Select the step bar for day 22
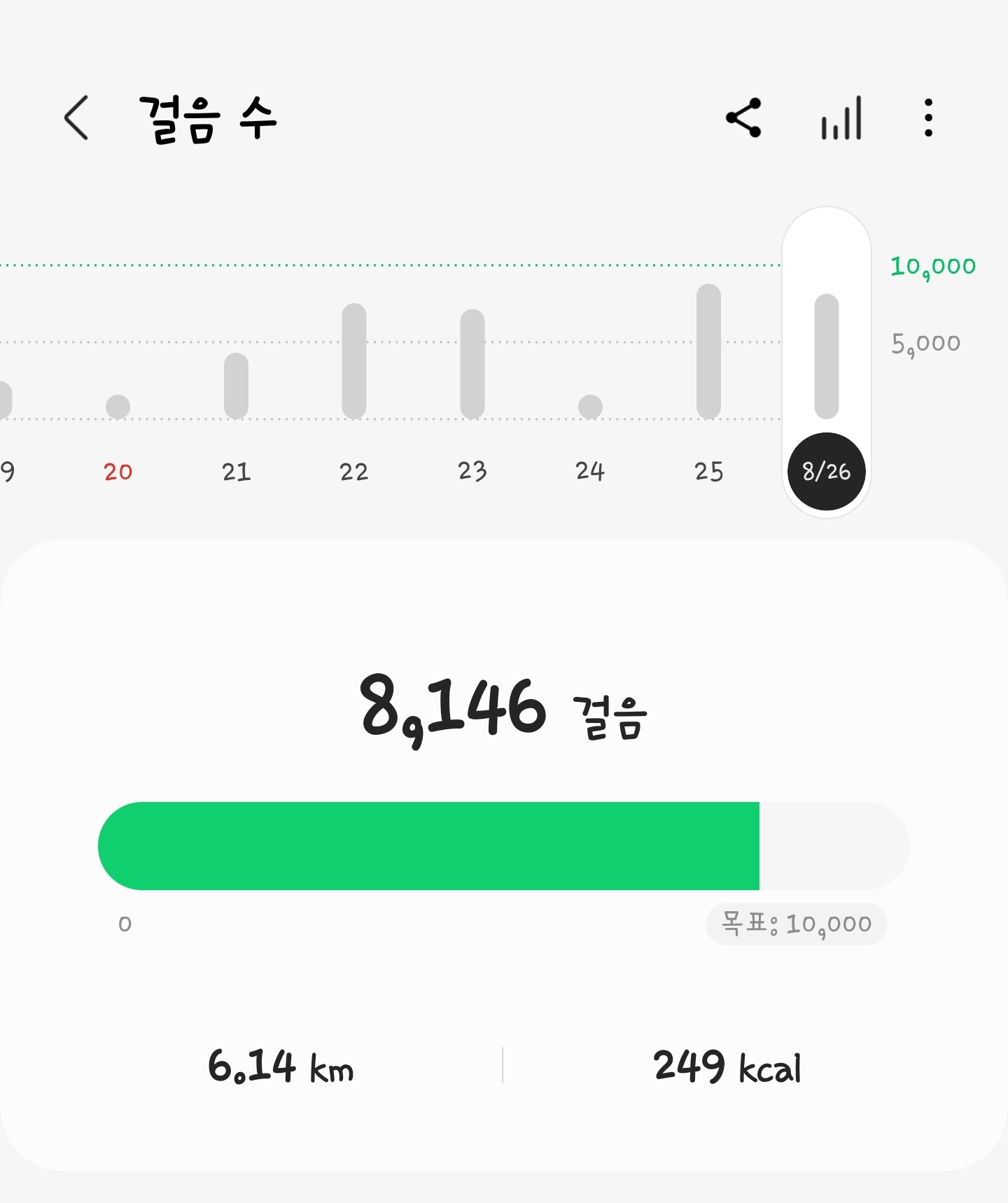This screenshot has height=1203, width=1008. (x=354, y=361)
